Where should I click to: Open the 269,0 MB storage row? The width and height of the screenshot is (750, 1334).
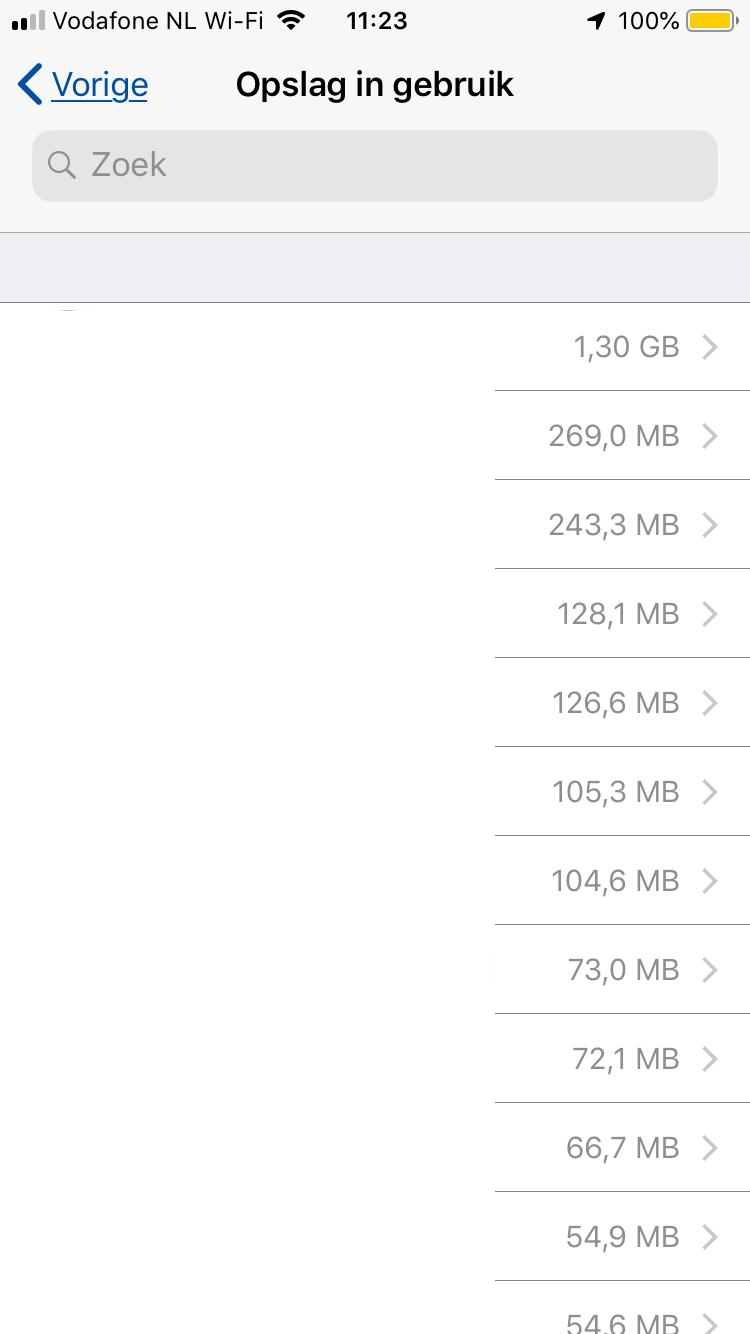pyautogui.click(x=375, y=436)
